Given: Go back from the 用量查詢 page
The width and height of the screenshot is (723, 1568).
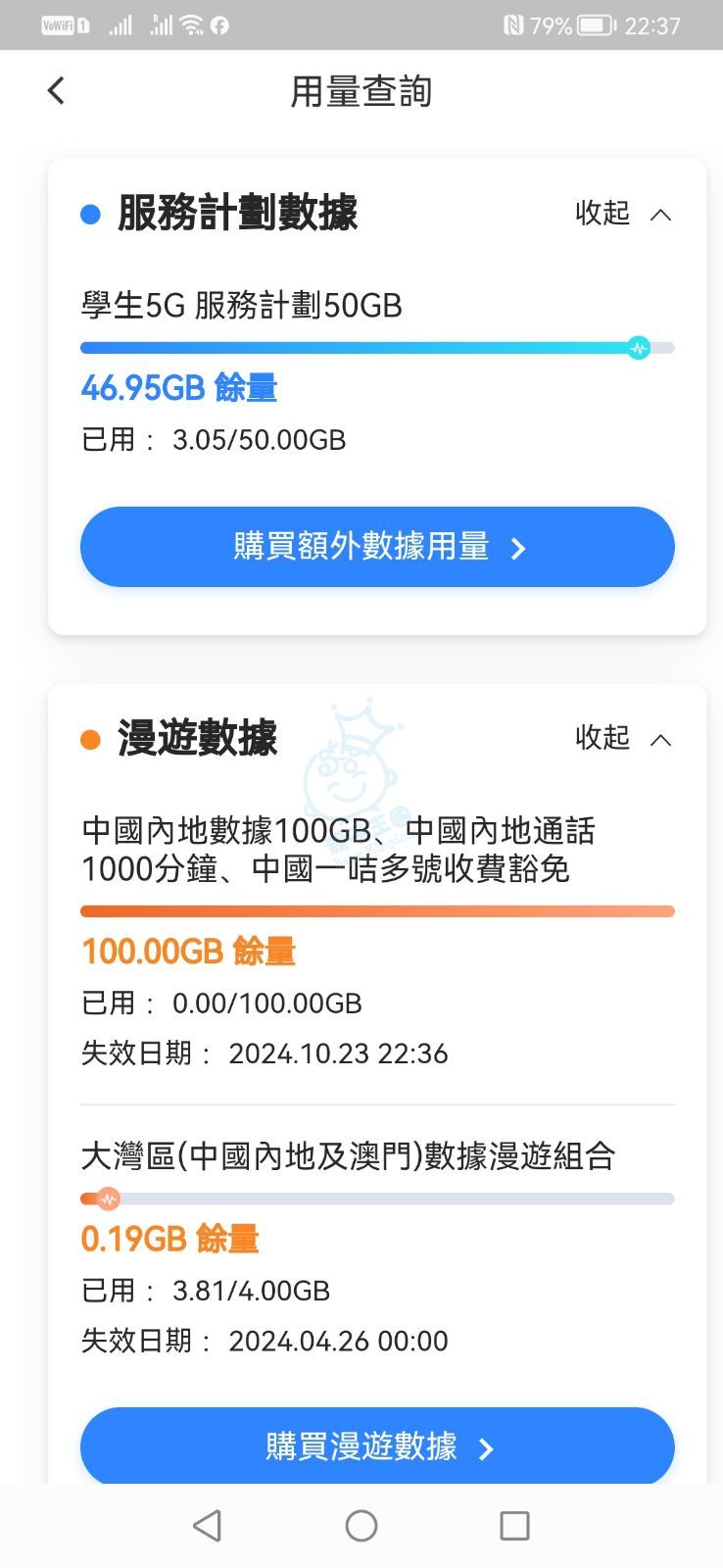Looking at the screenshot, I should point(56,91).
